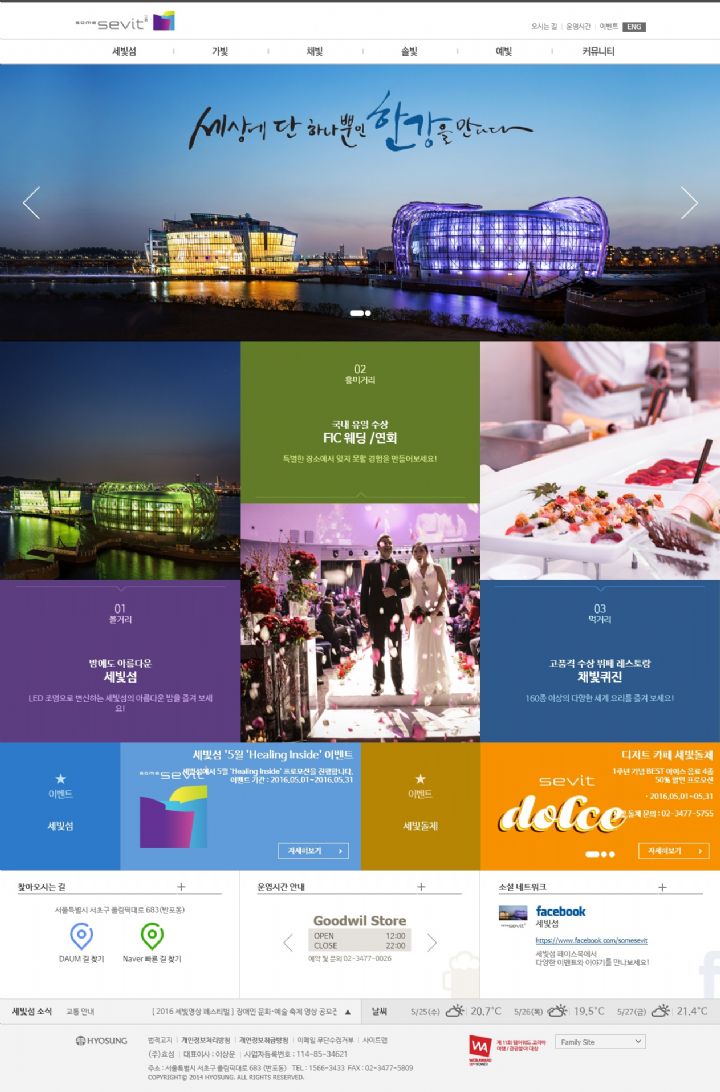This screenshot has height=1092, width=720.
Task: Open the 세빛섬 menu in top navigation
Action: pos(125,51)
